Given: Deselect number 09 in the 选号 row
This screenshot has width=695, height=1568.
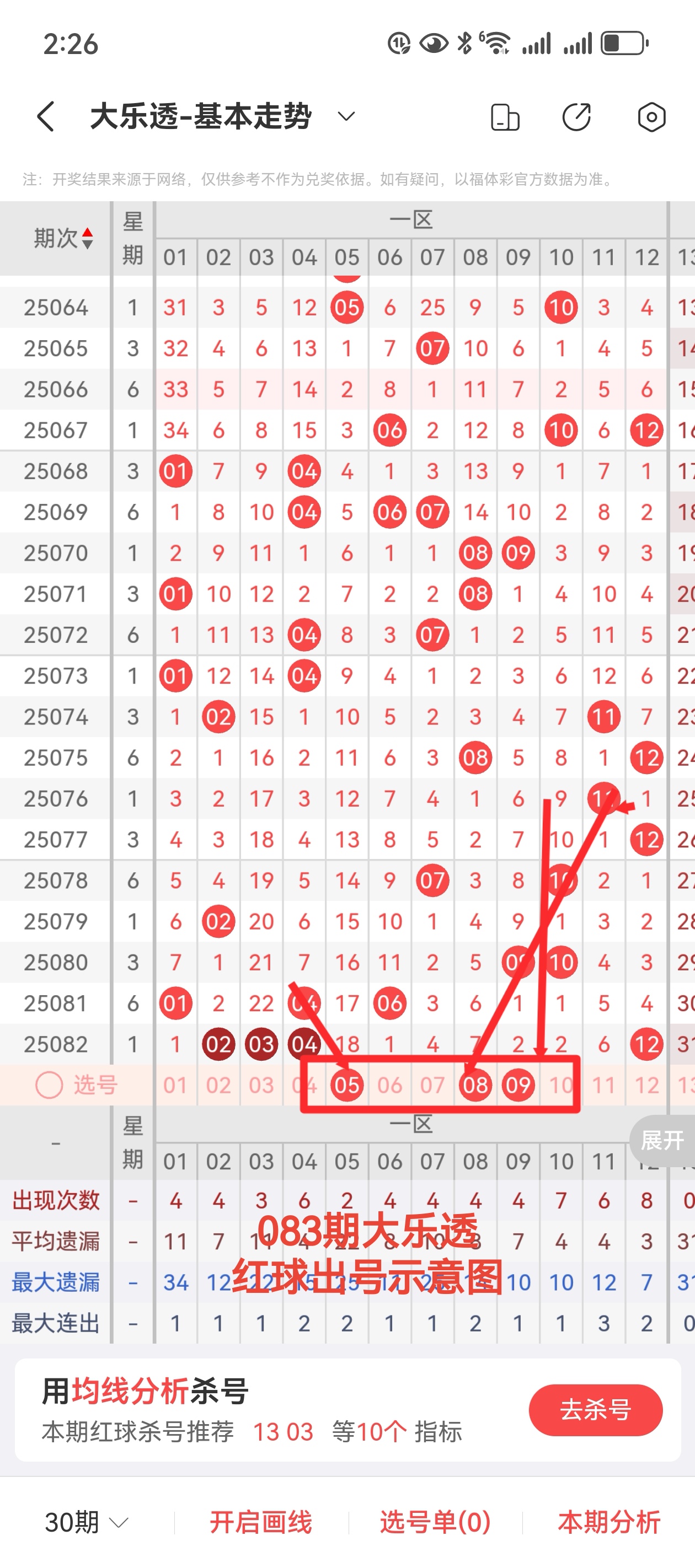Looking at the screenshot, I should 518,1084.
